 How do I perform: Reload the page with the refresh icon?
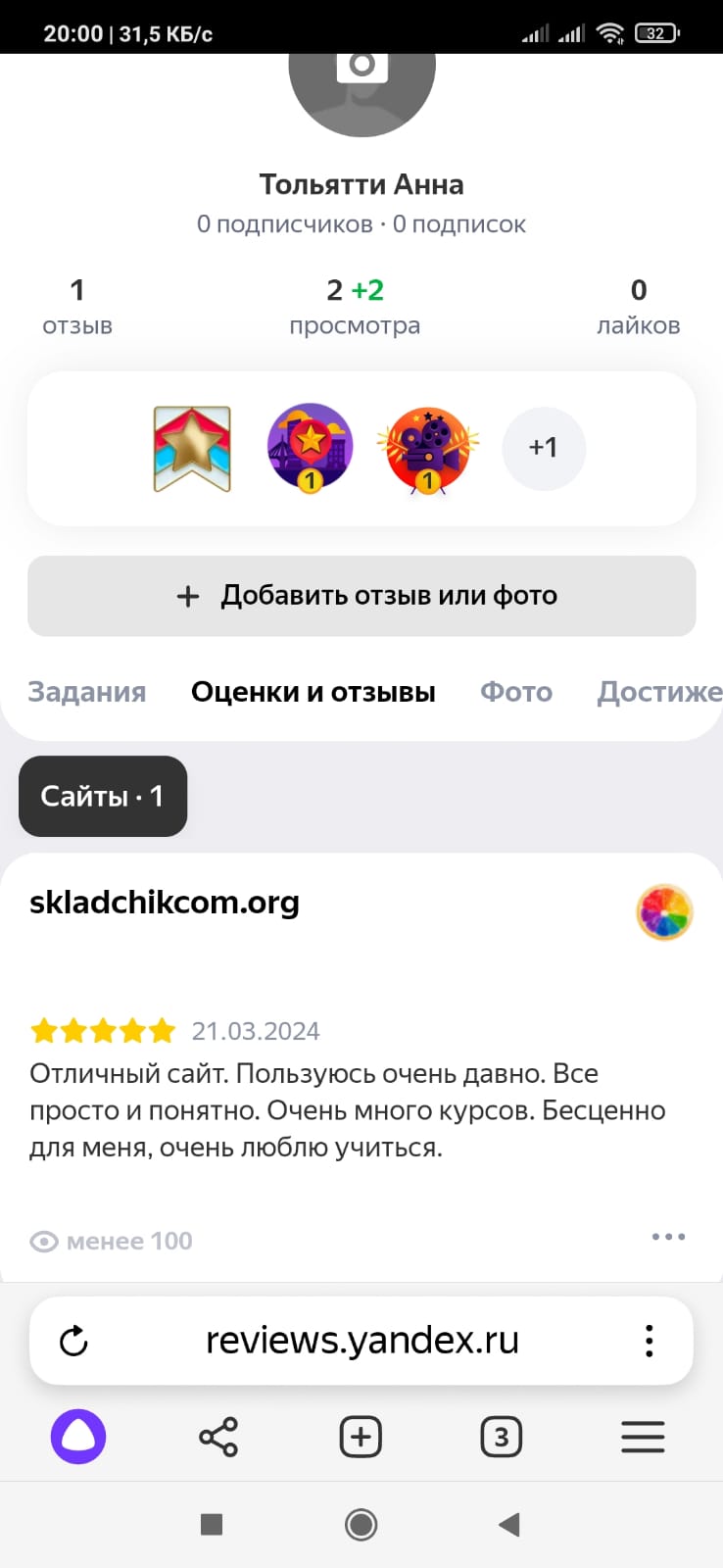point(74,1341)
